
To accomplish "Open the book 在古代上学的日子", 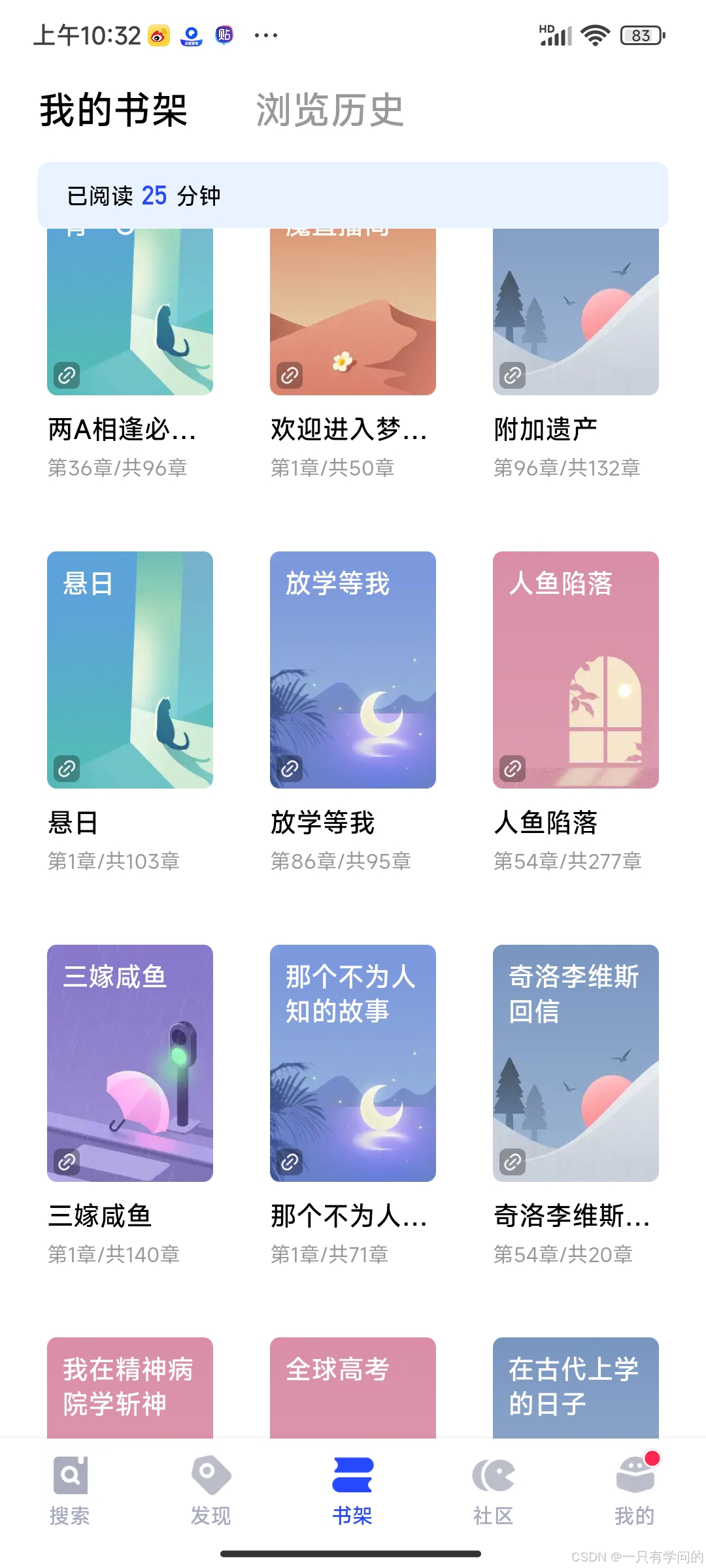I will [x=575, y=1388].
